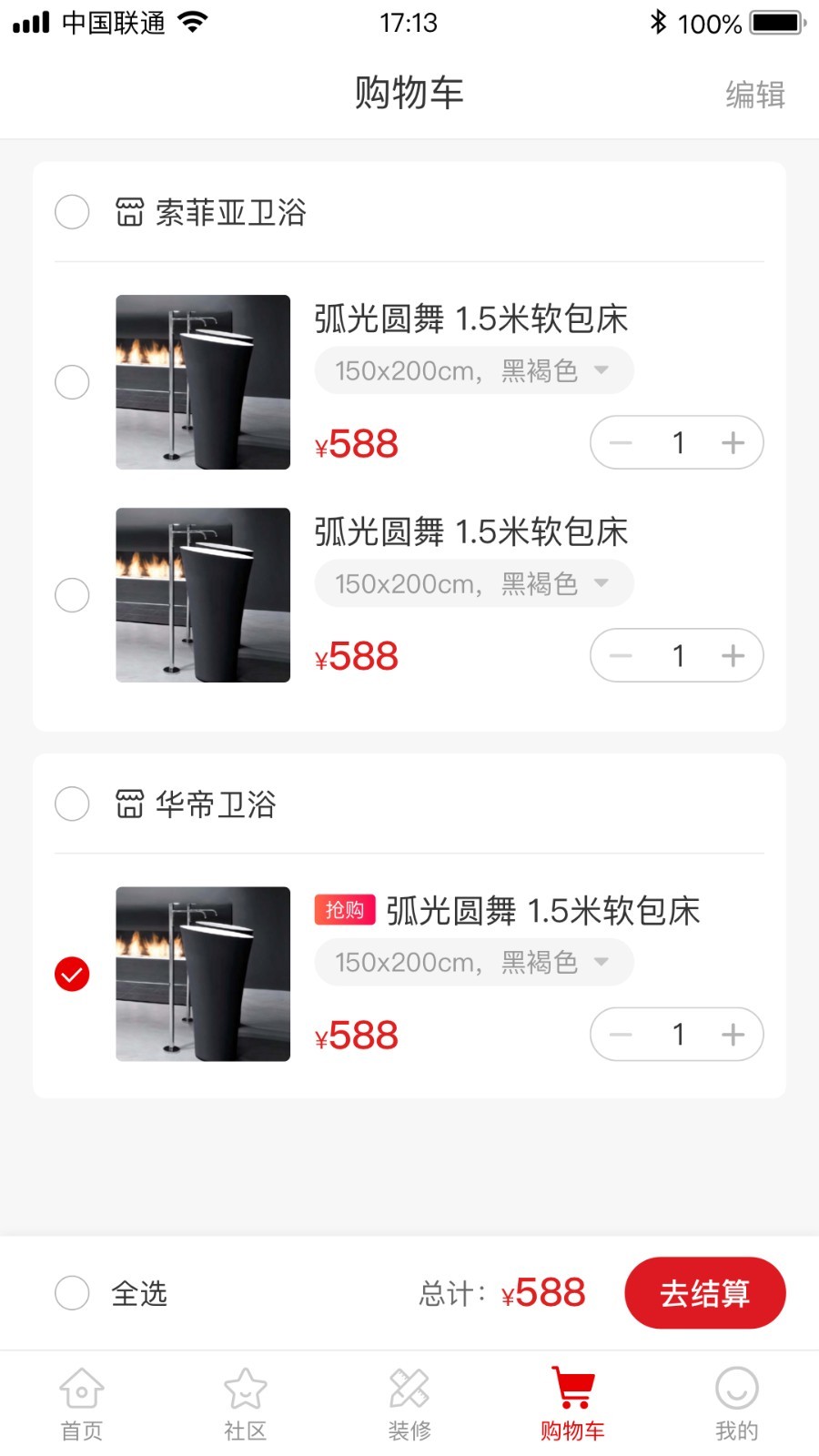Uncheck the item under 华帝卫浴

coord(72,974)
